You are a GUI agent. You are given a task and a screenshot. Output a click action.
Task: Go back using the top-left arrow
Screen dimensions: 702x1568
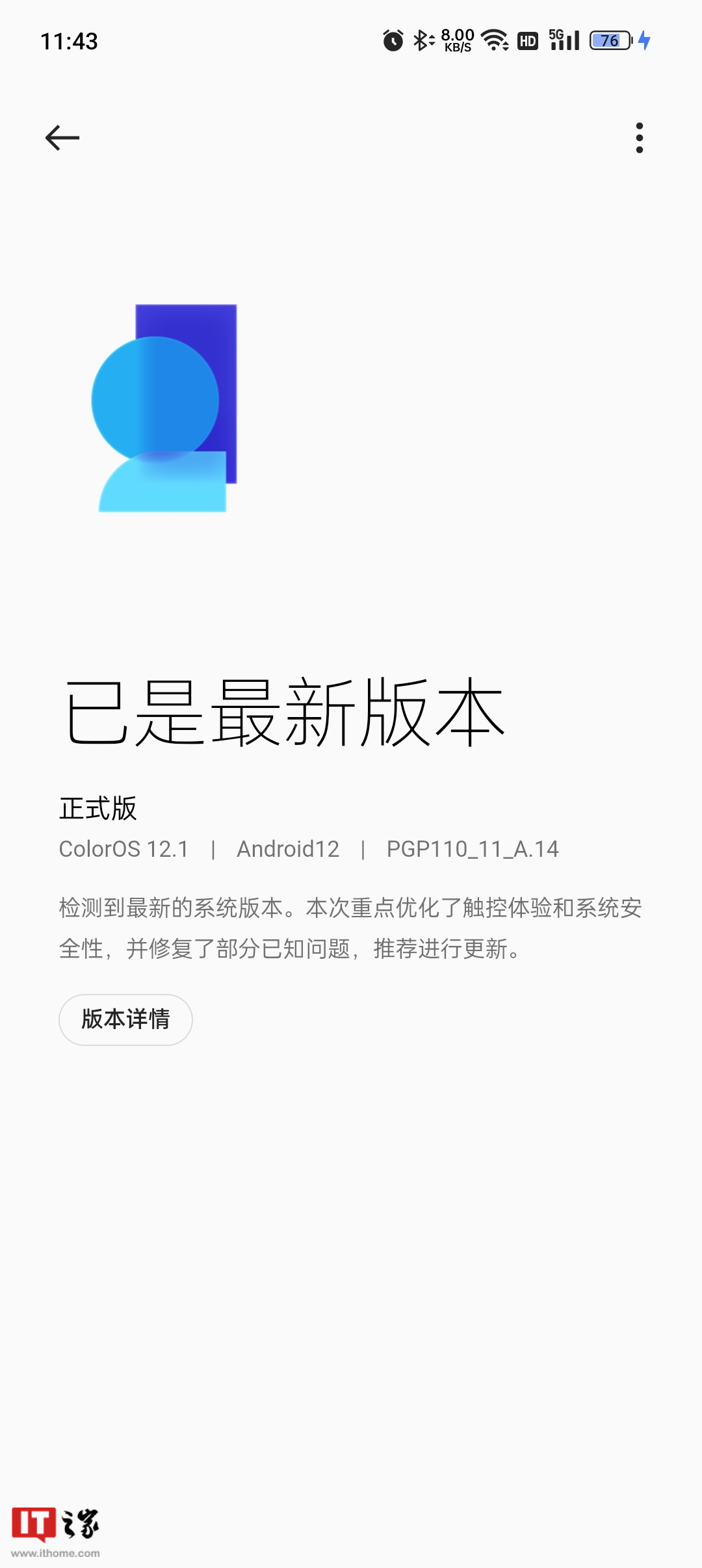pos(62,138)
